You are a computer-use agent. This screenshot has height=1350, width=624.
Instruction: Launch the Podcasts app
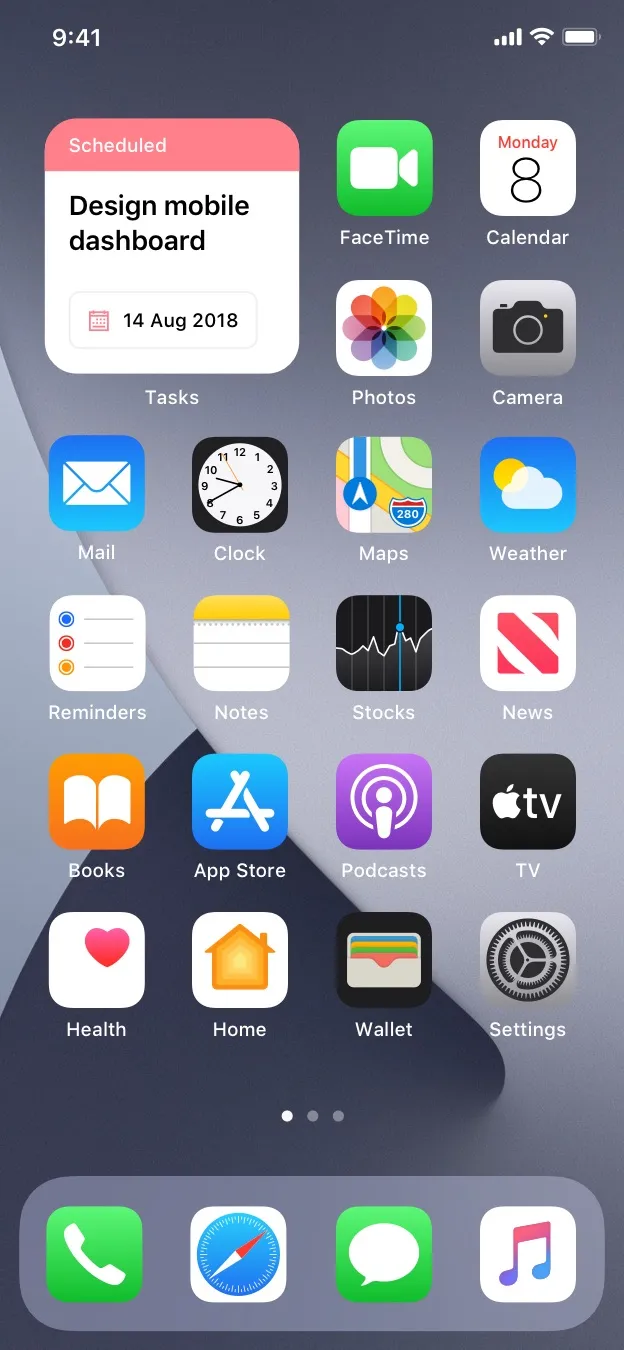click(384, 802)
